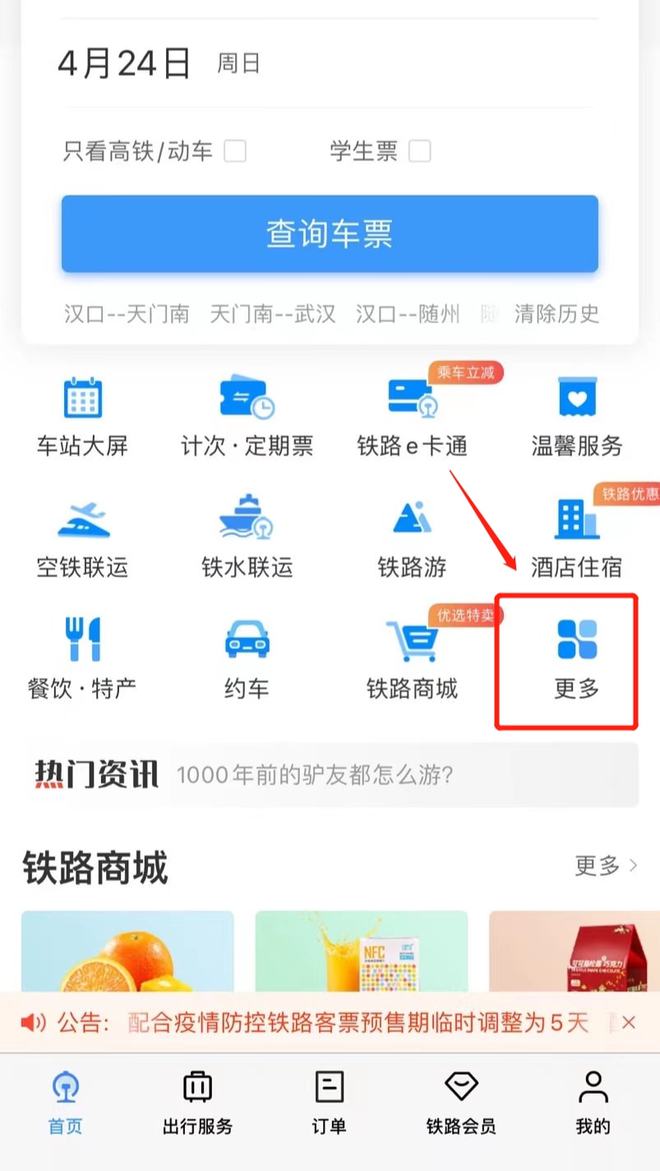660x1171 pixels.
Task: Check the 只看高铁/动车 checkbox
Action: click(x=235, y=151)
